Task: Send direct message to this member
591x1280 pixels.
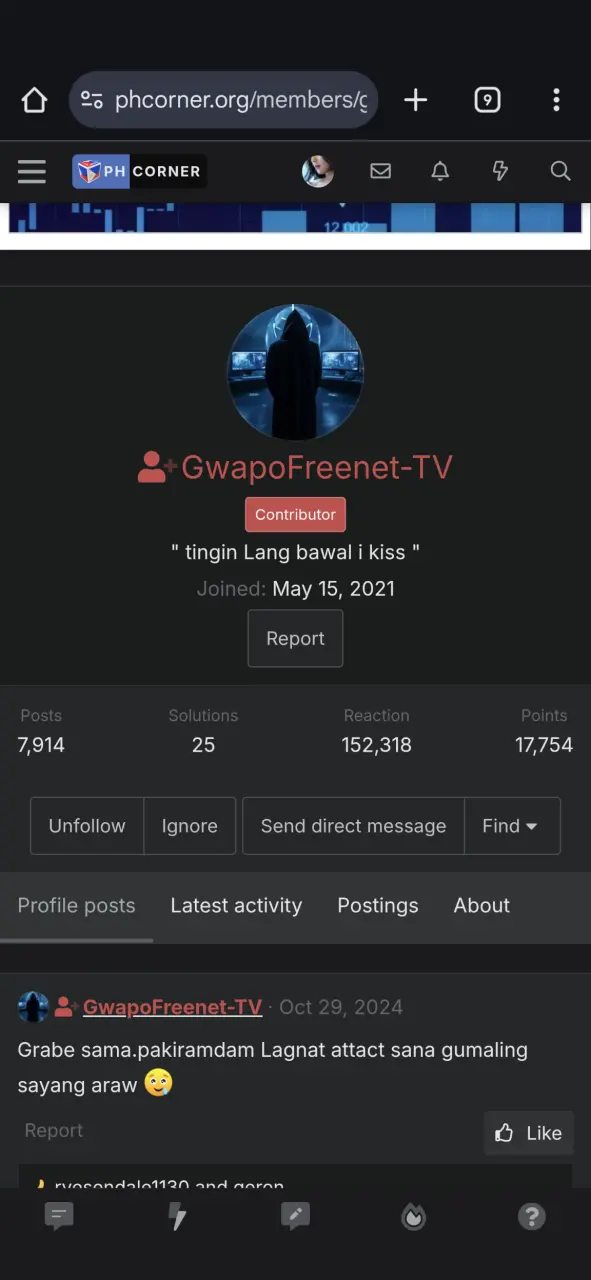Action: click(x=353, y=826)
